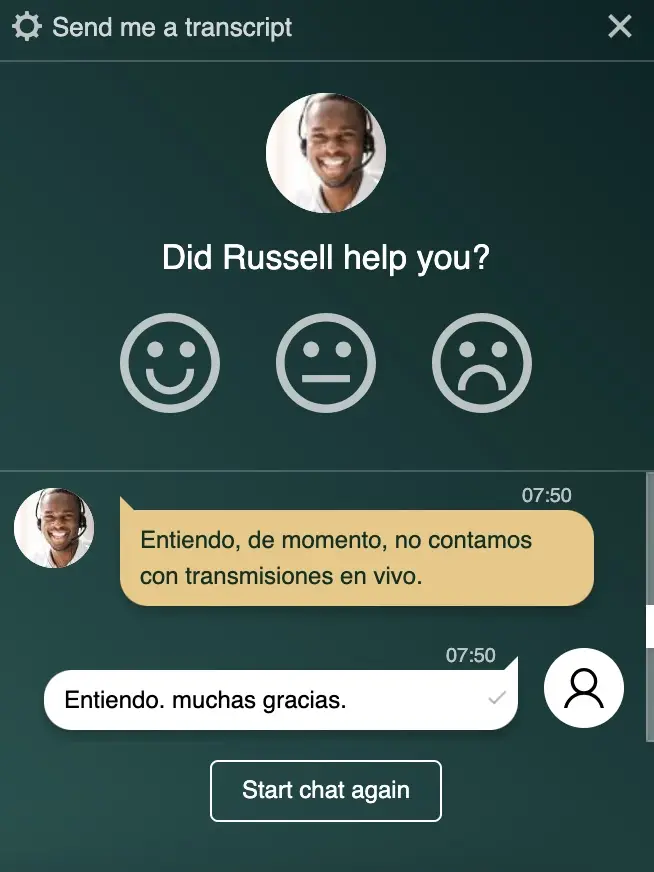Image resolution: width=654 pixels, height=872 pixels.
Task: Tap the Start chat again button
Action: click(326, 790)
